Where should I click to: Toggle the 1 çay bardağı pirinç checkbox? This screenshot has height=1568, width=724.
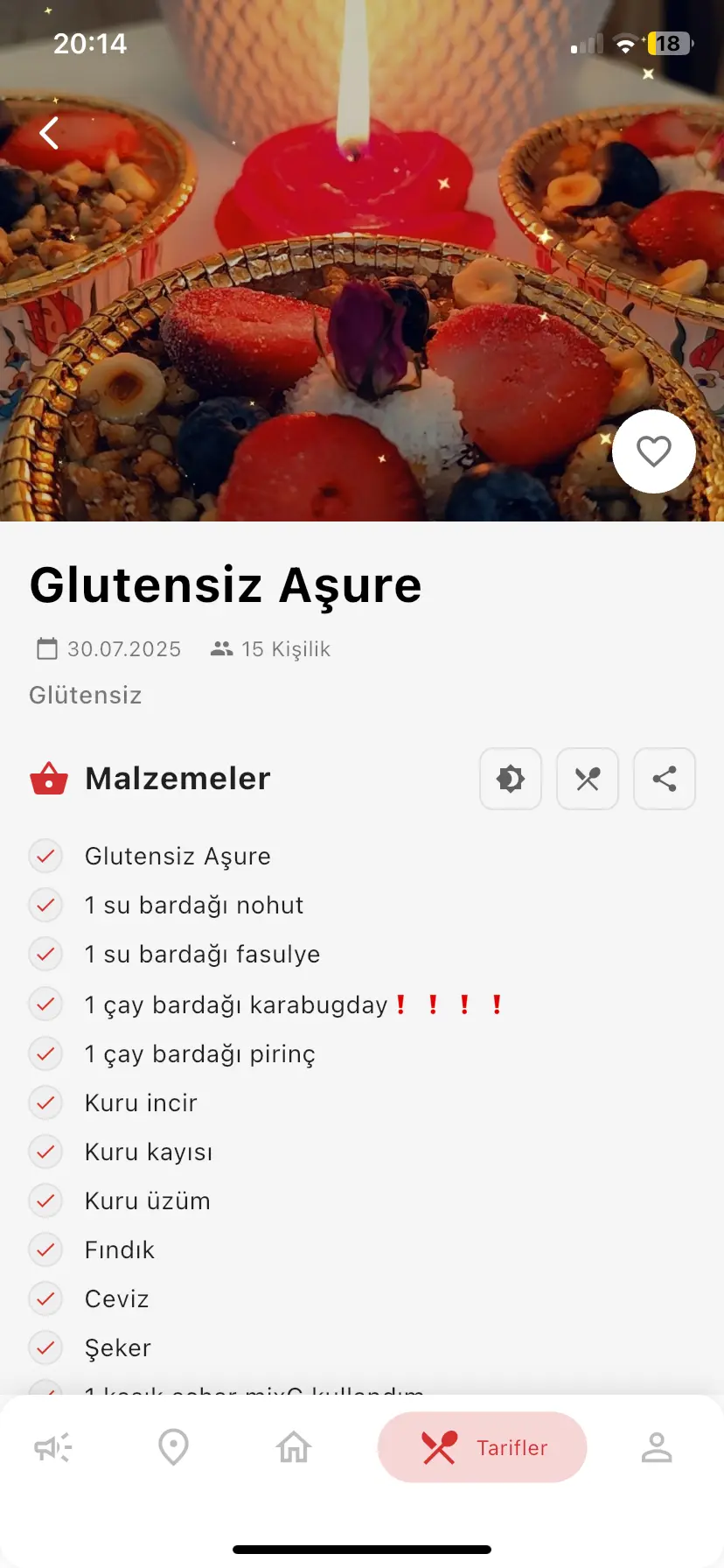pyautogui.click(x=45, y=1053)
